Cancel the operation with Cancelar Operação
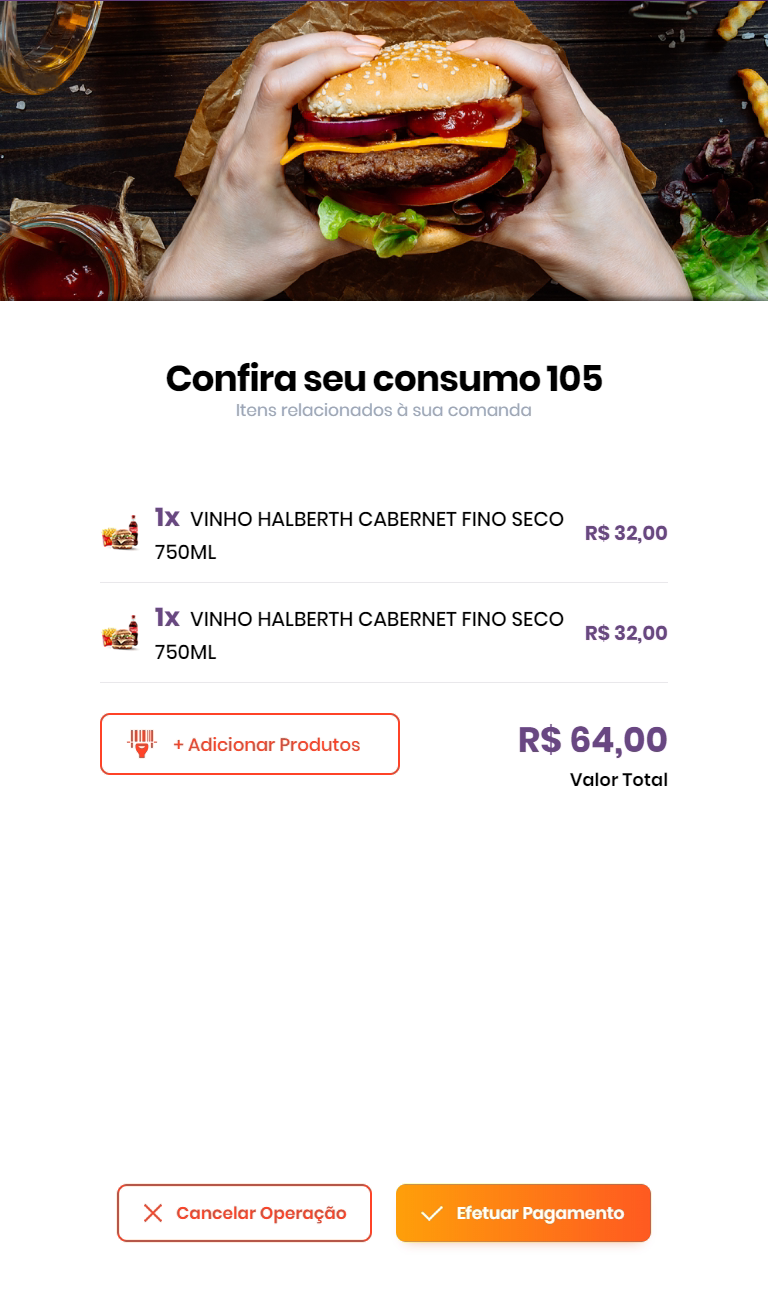The width and height of the screenshot is (768, 1301). pyautogui.click(x=244, y=1213)
